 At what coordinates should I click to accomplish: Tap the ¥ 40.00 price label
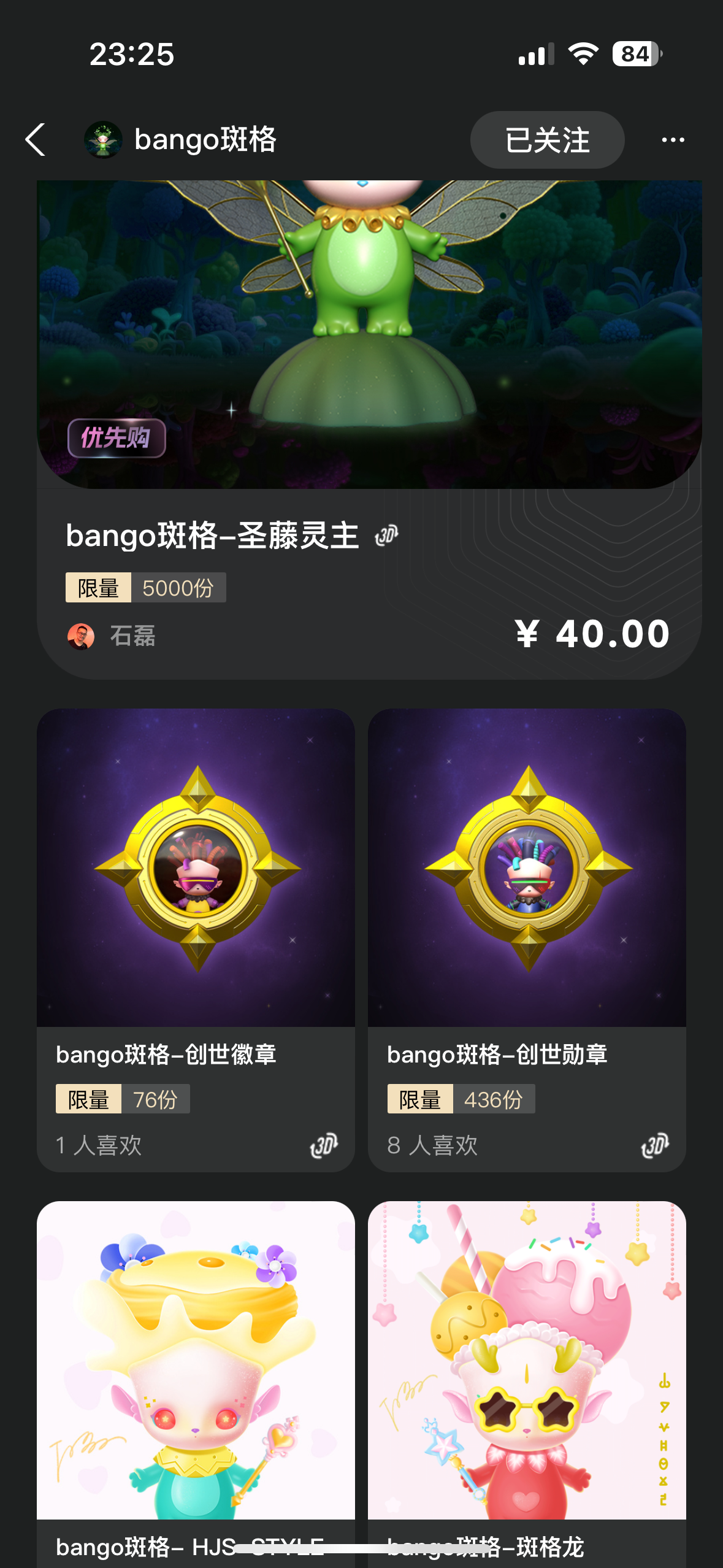pos(590,635)
